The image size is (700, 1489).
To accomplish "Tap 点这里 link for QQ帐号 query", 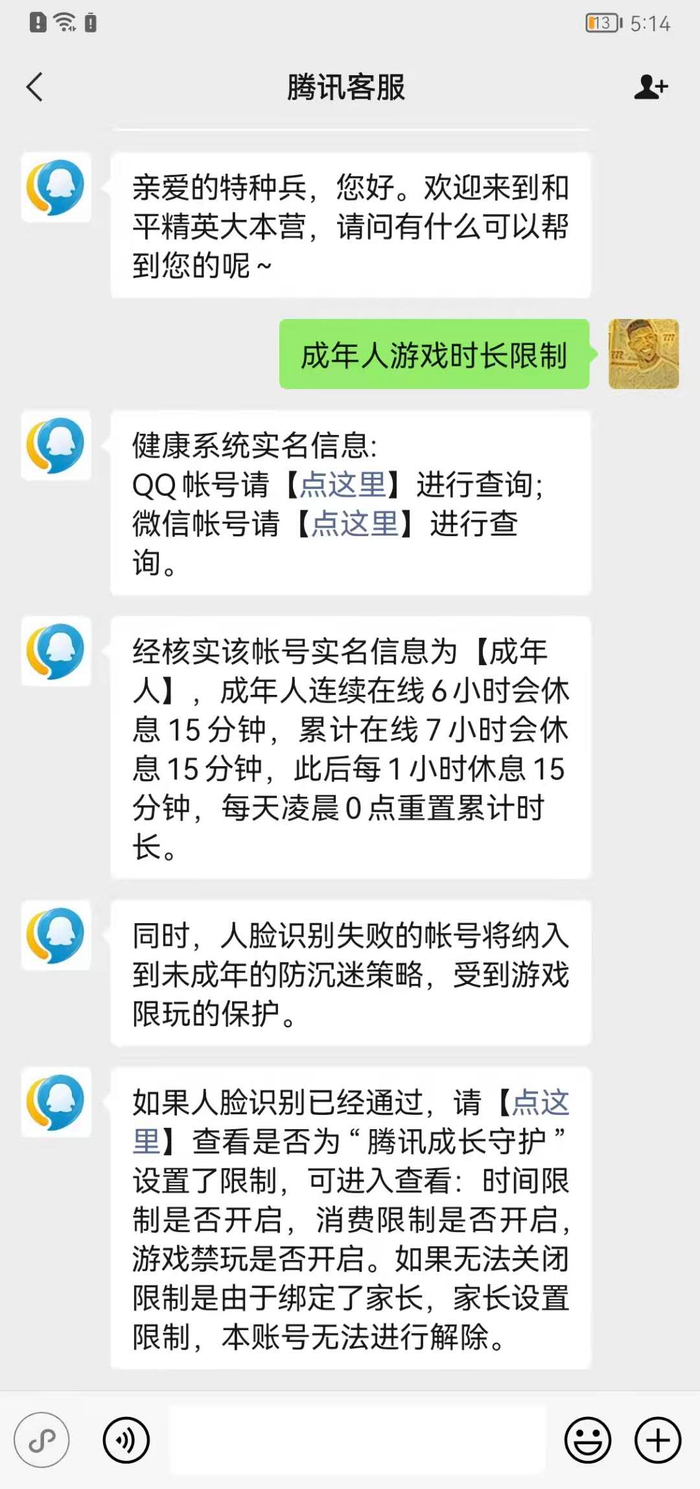I will point(343,484).
